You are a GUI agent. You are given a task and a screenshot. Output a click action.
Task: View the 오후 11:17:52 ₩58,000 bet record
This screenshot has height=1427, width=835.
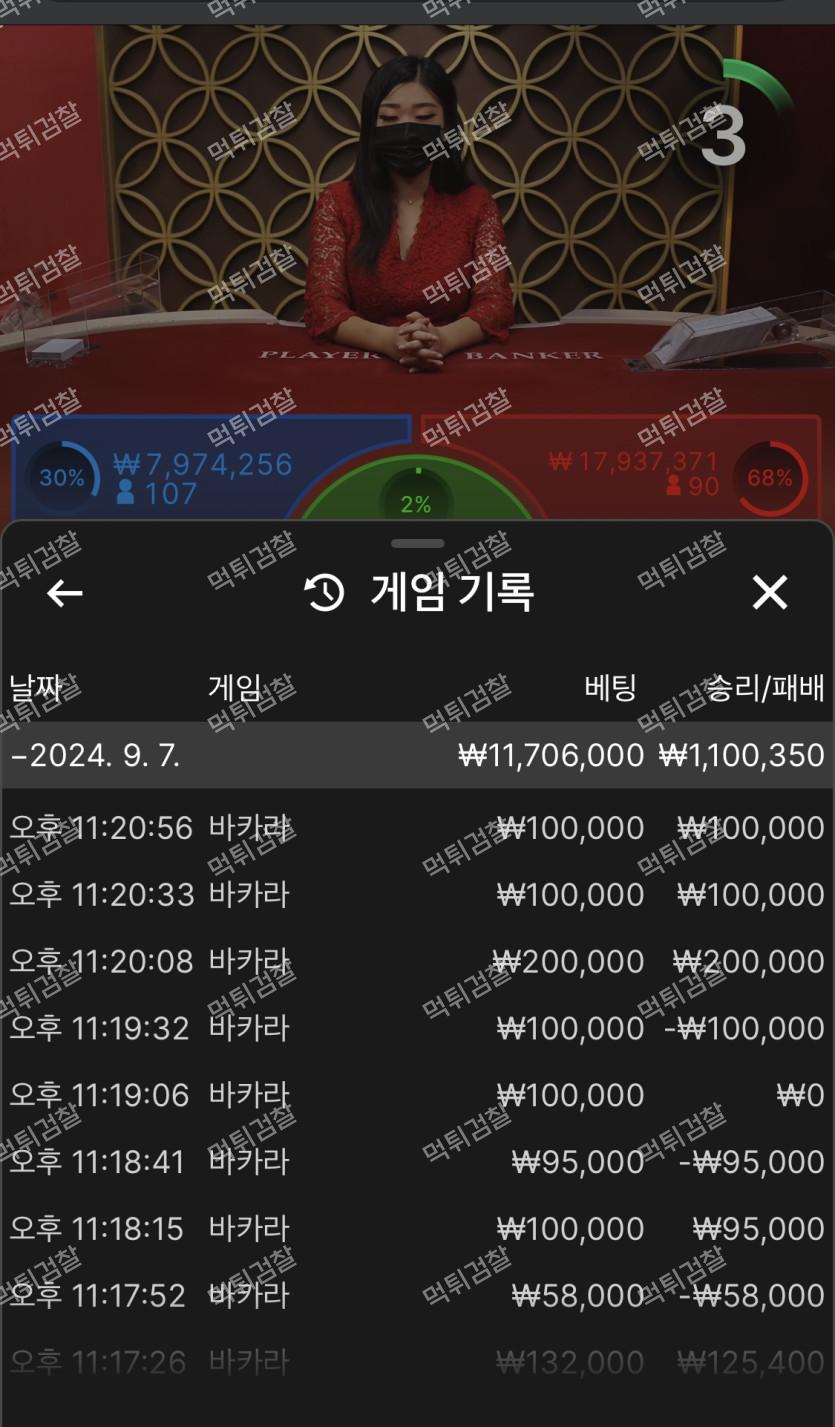click(417, 1295)
